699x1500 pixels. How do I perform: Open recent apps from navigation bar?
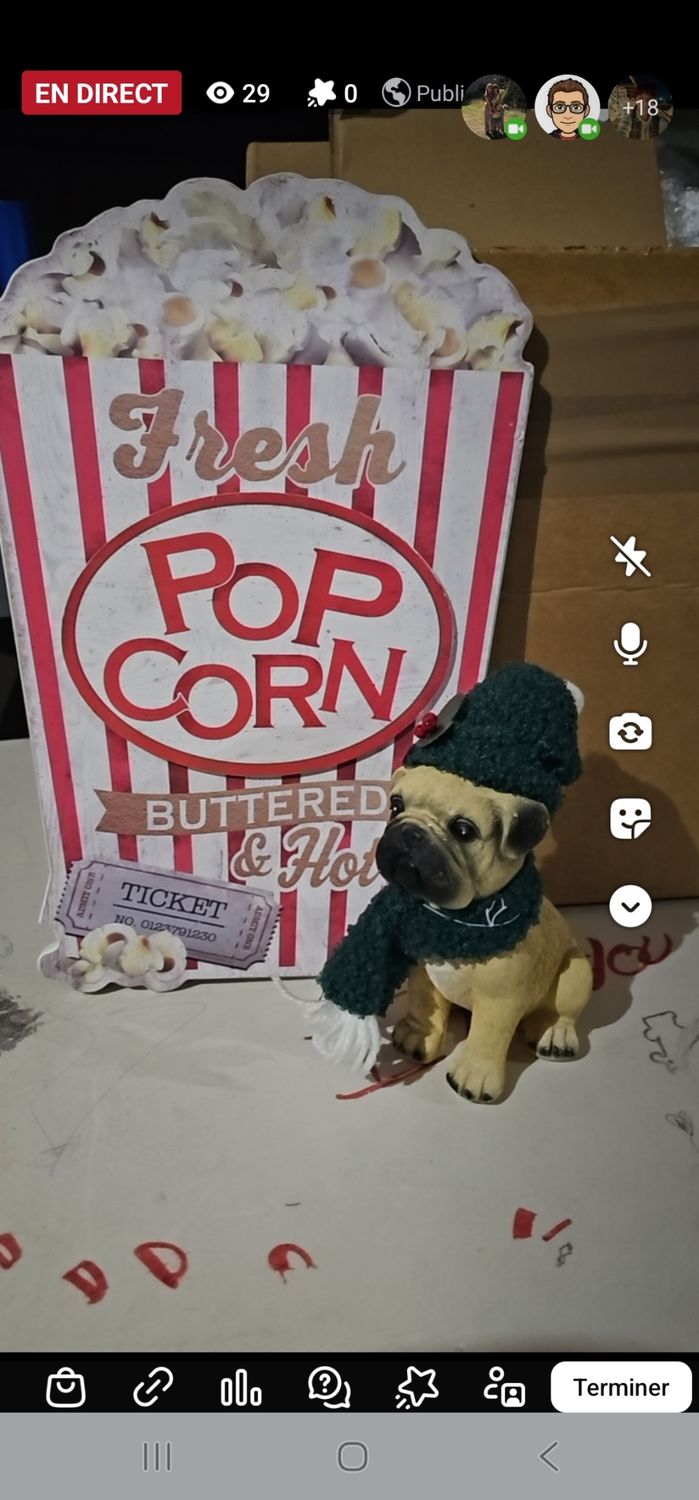[157, 1456]
